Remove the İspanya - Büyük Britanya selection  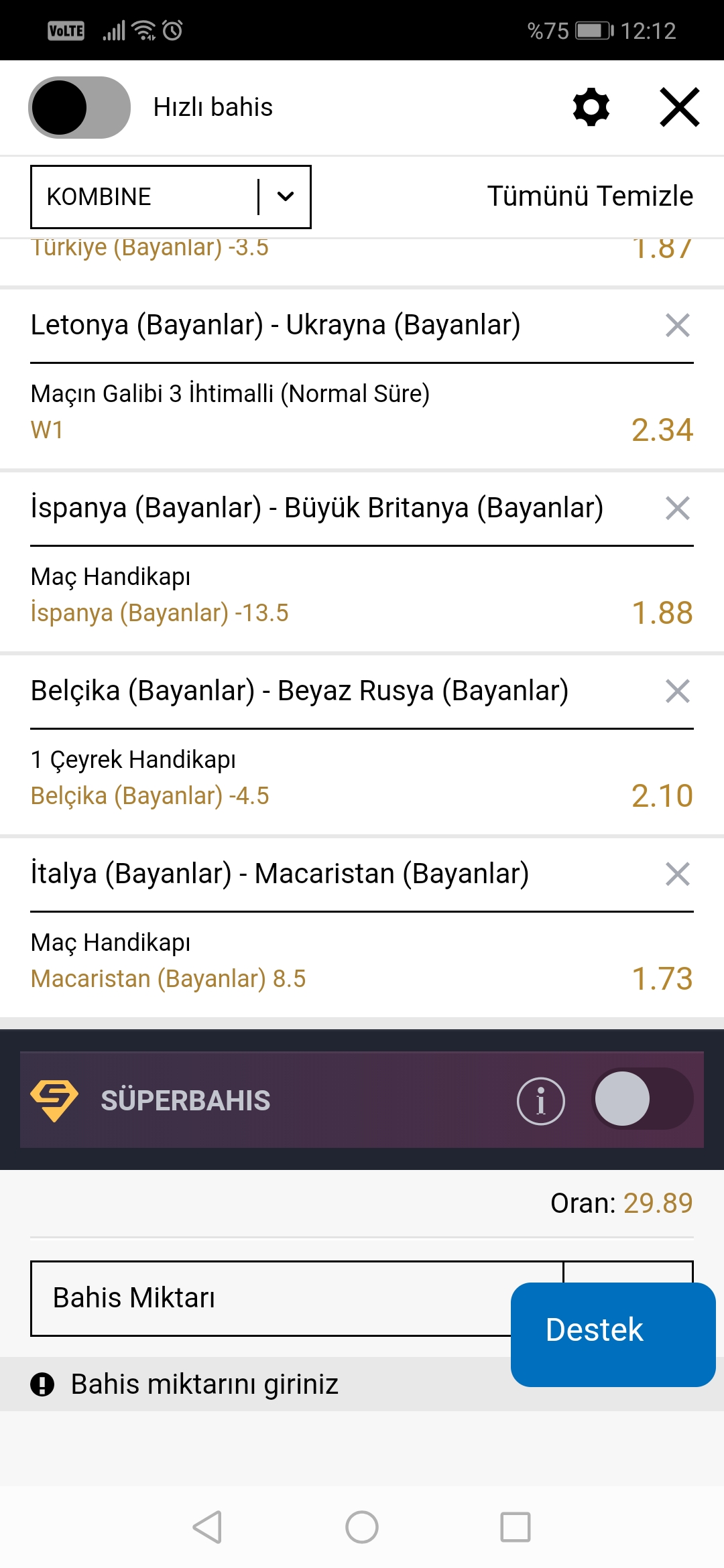tap(678, 508)
